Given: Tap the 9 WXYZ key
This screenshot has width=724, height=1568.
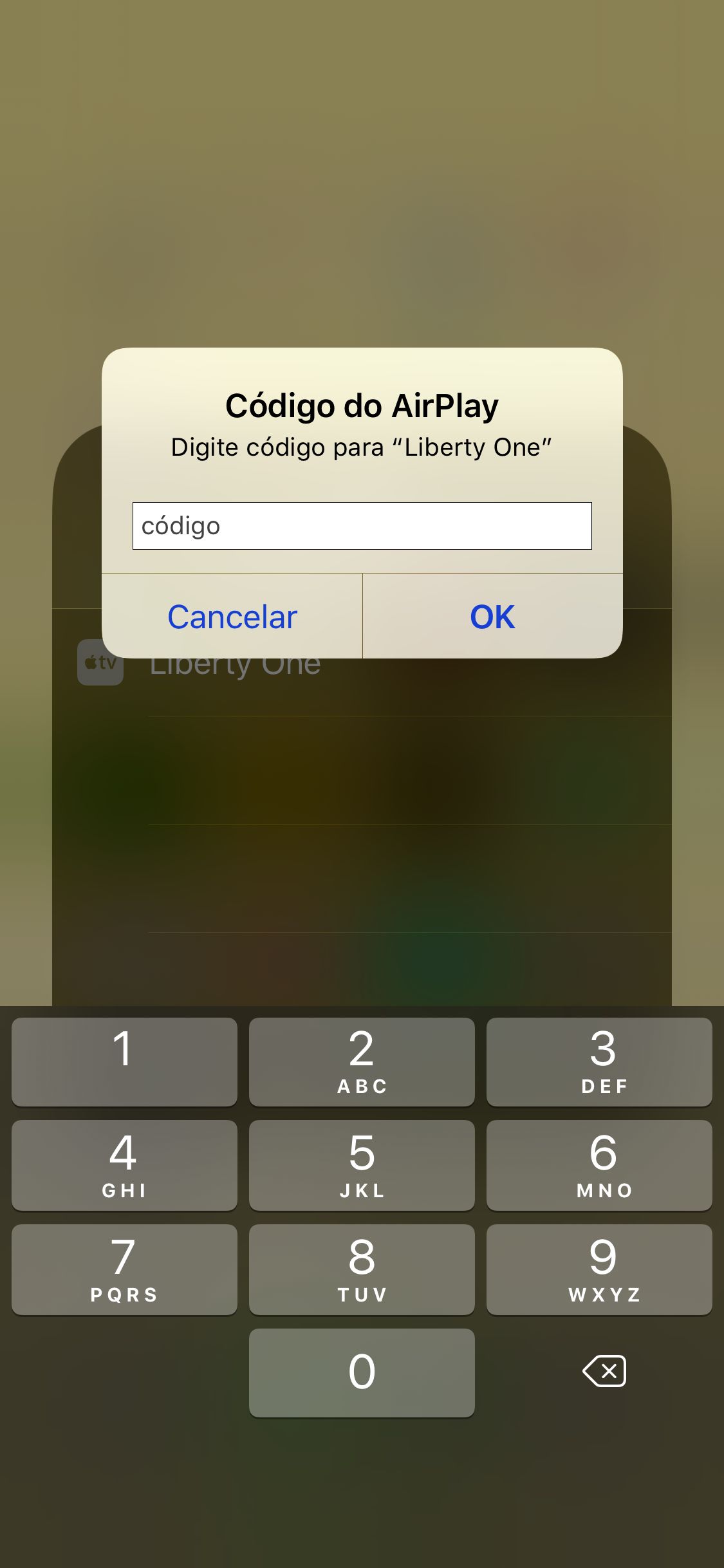Looking at the screenshot, I should coord(599,1270).
